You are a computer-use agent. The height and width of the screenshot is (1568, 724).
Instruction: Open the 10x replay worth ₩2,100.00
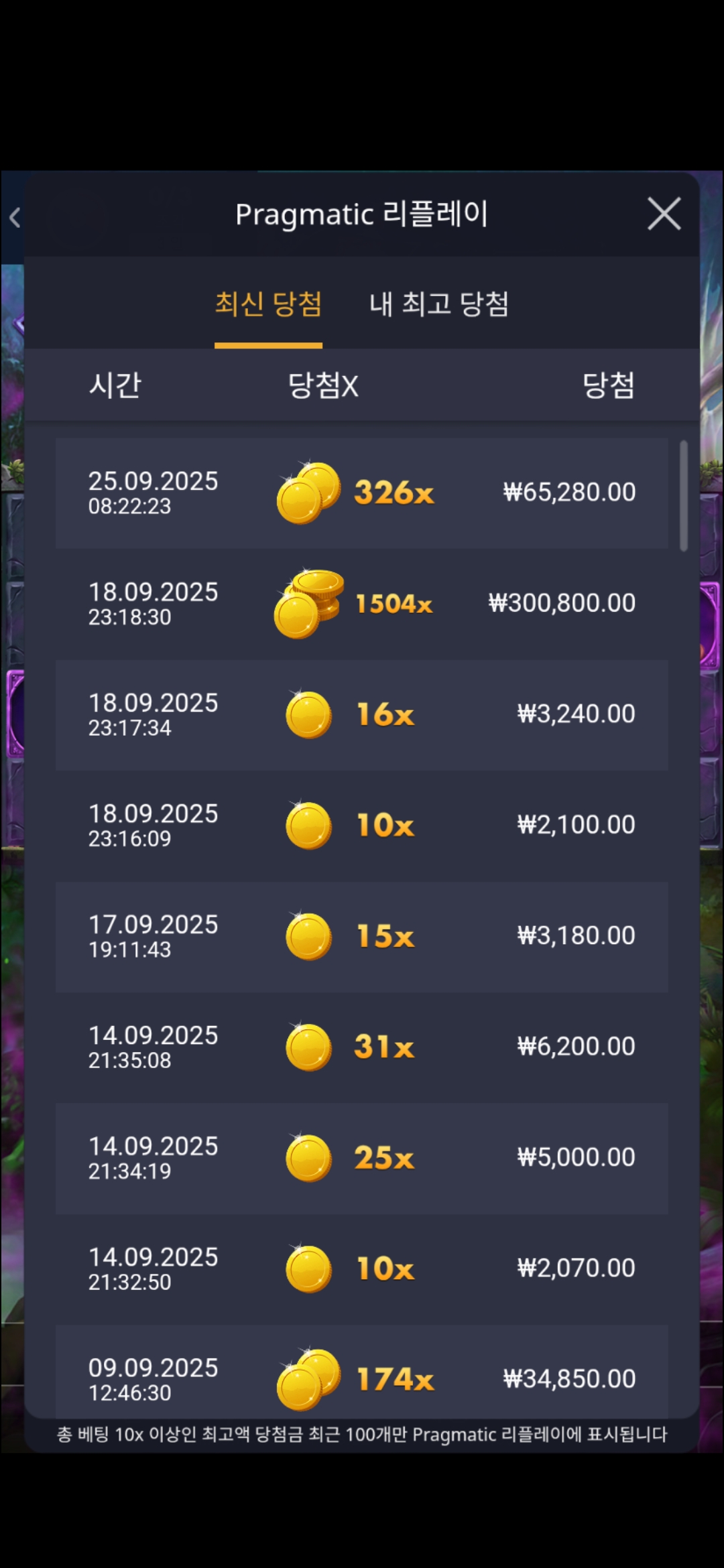[361, 826]
